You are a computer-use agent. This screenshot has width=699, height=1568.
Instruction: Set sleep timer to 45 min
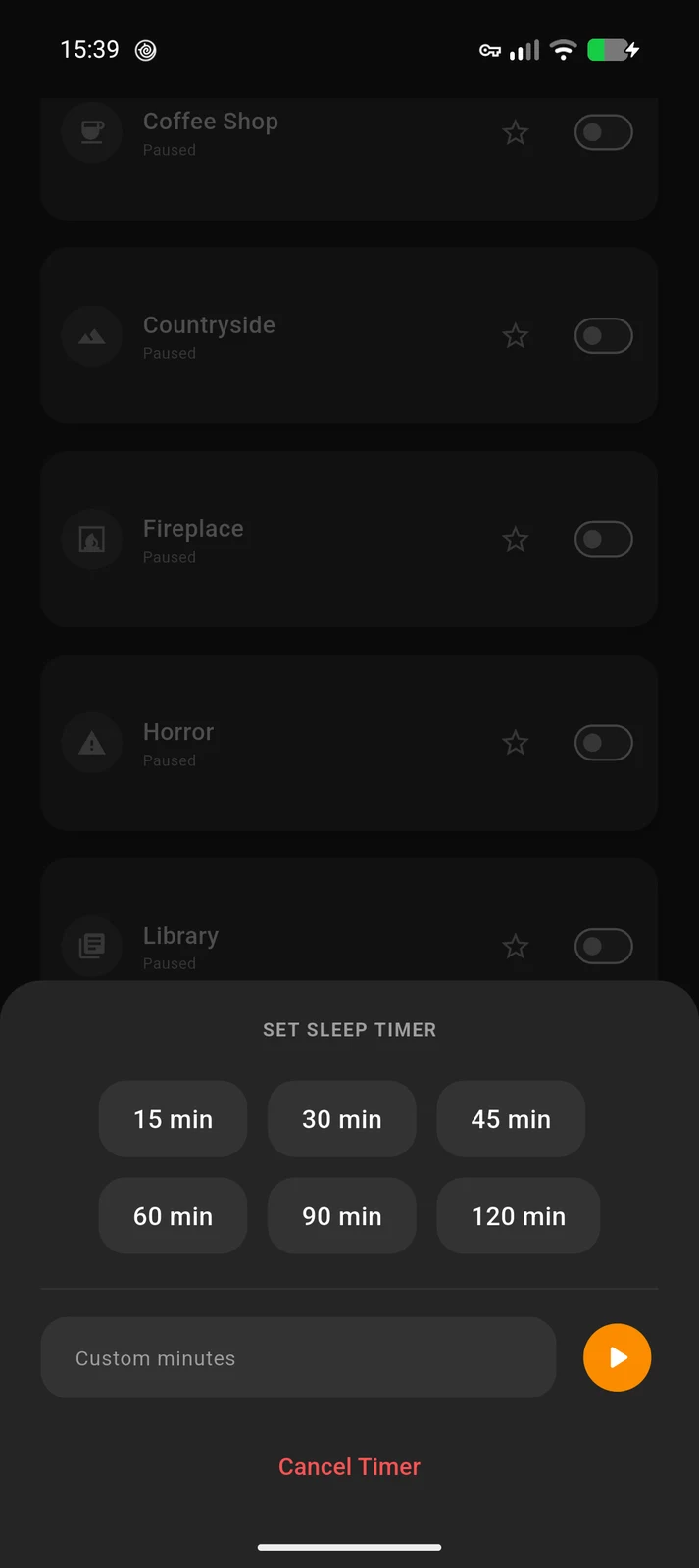511,1119
